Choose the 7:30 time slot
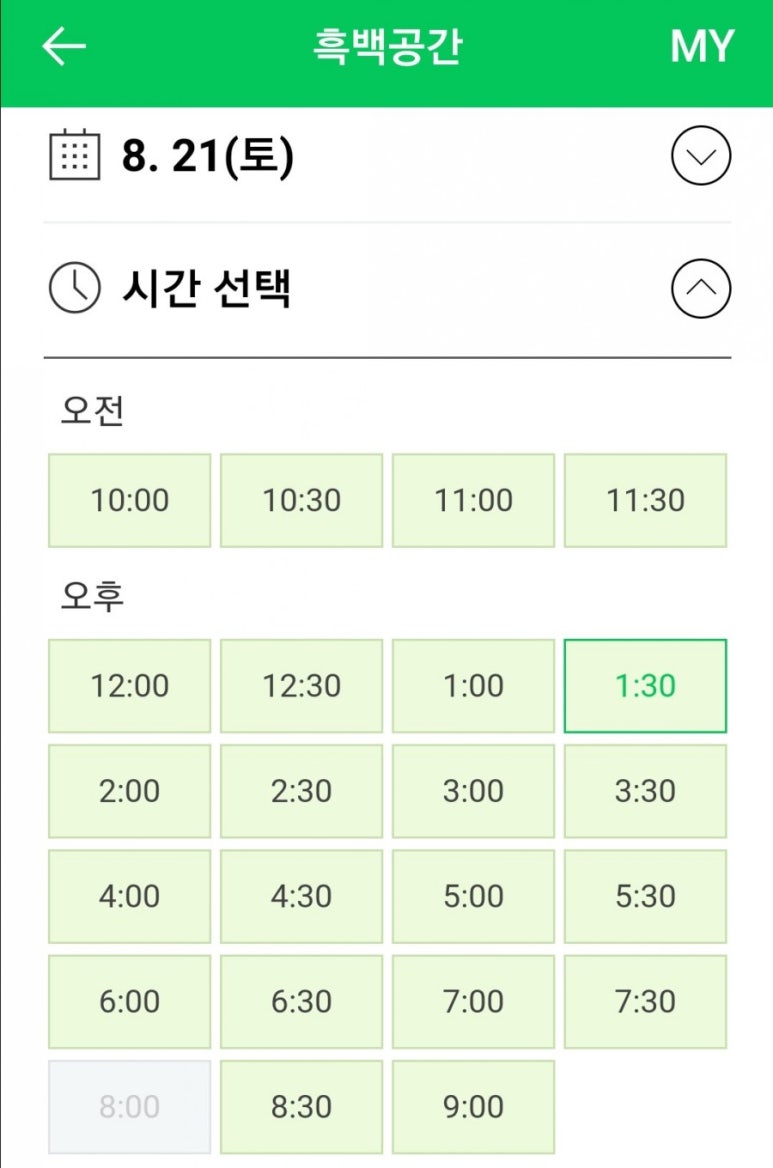The image size is (773, 1168). tap(645, 1001)
